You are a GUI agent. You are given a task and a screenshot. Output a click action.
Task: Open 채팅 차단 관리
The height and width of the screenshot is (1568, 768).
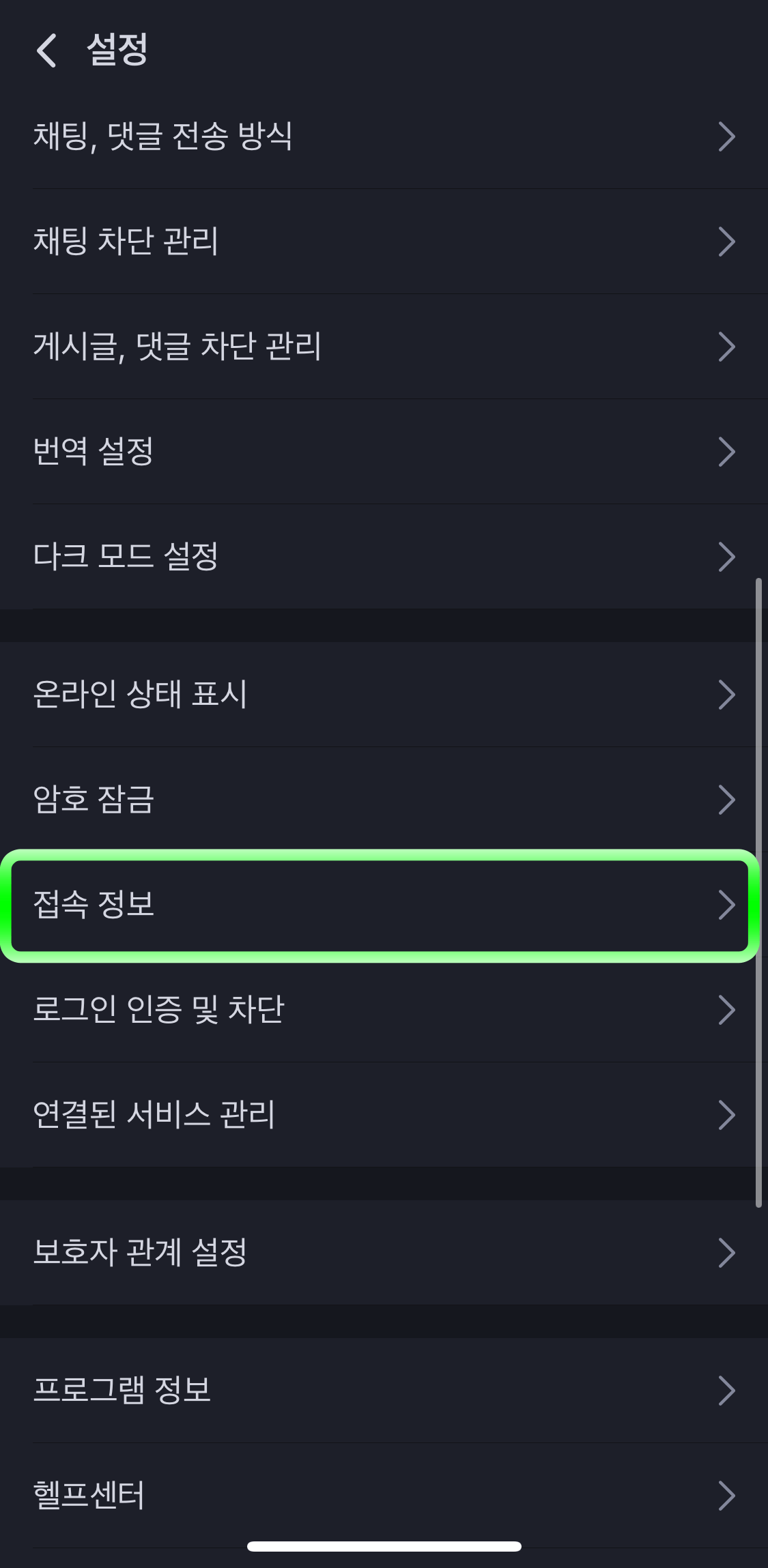[273, 240]
